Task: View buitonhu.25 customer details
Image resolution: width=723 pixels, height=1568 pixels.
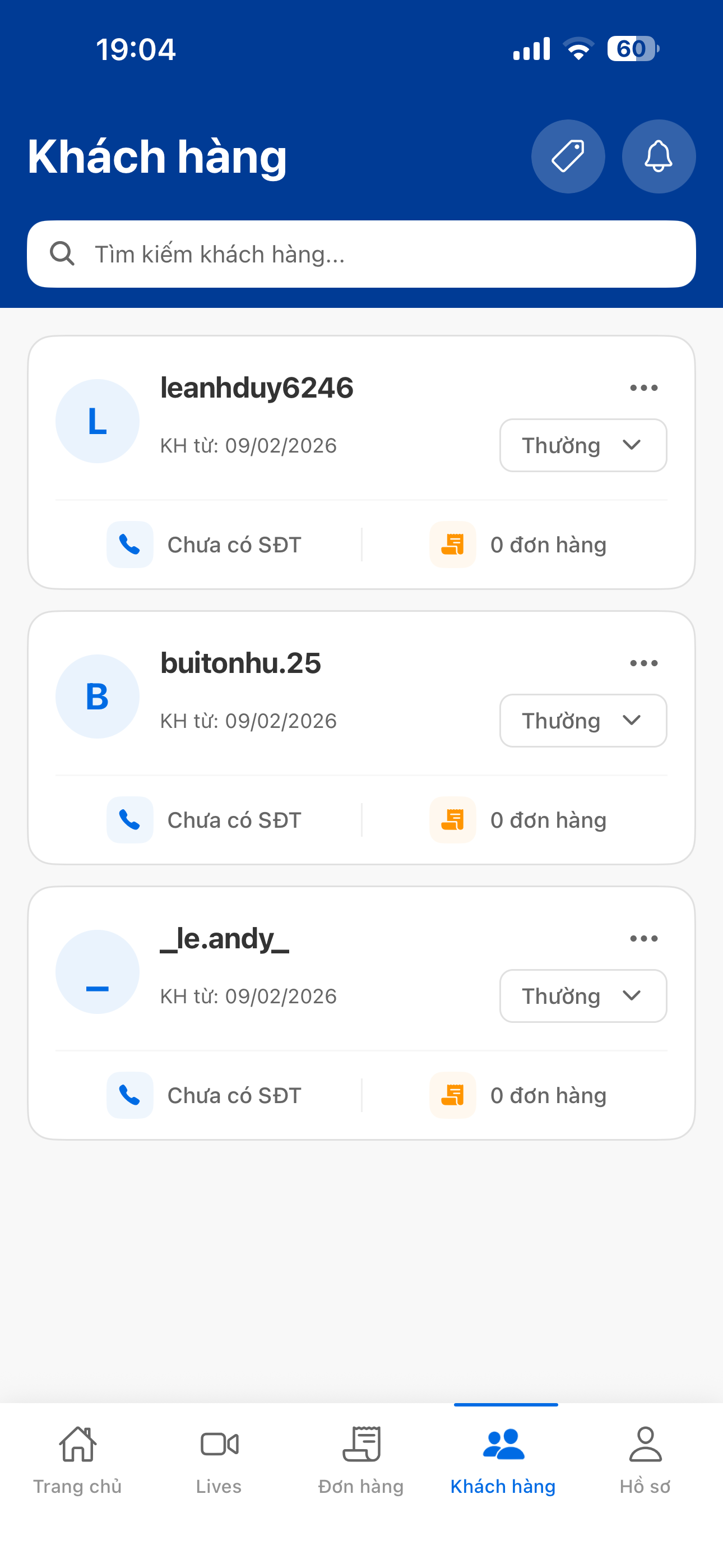Action: pyautogui.click(x=241, y=663)
